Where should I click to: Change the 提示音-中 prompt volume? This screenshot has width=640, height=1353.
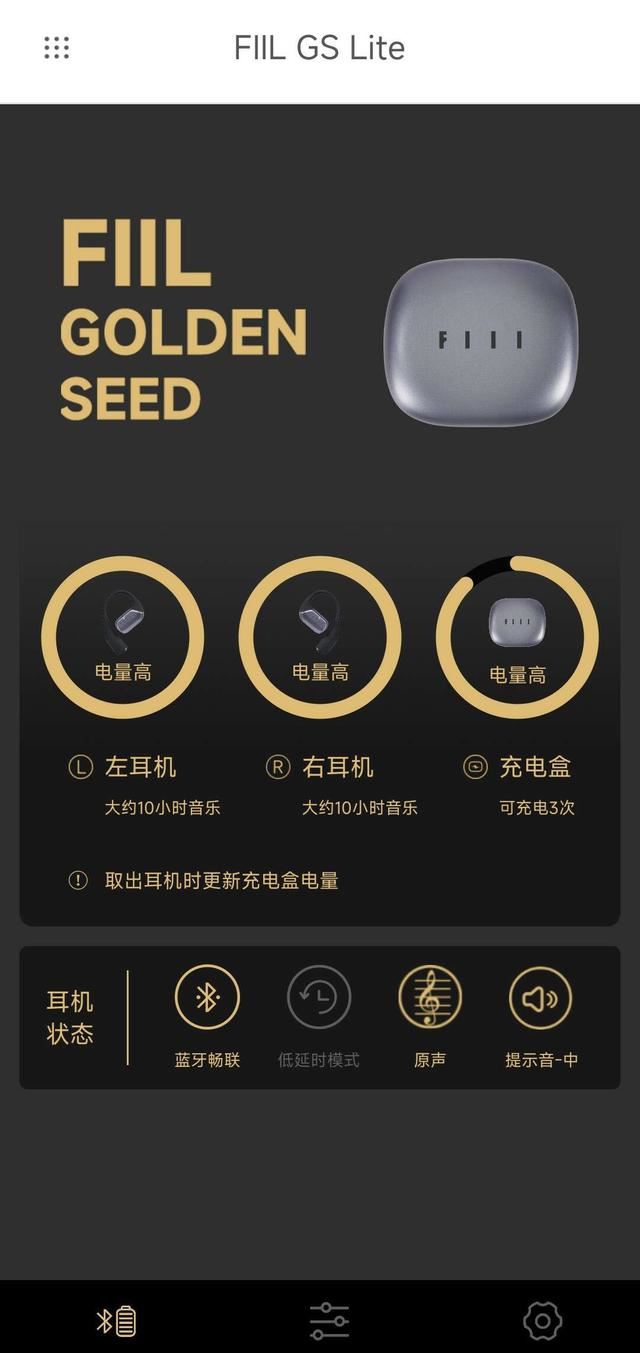pyautogui.click(x=541, y=997)
